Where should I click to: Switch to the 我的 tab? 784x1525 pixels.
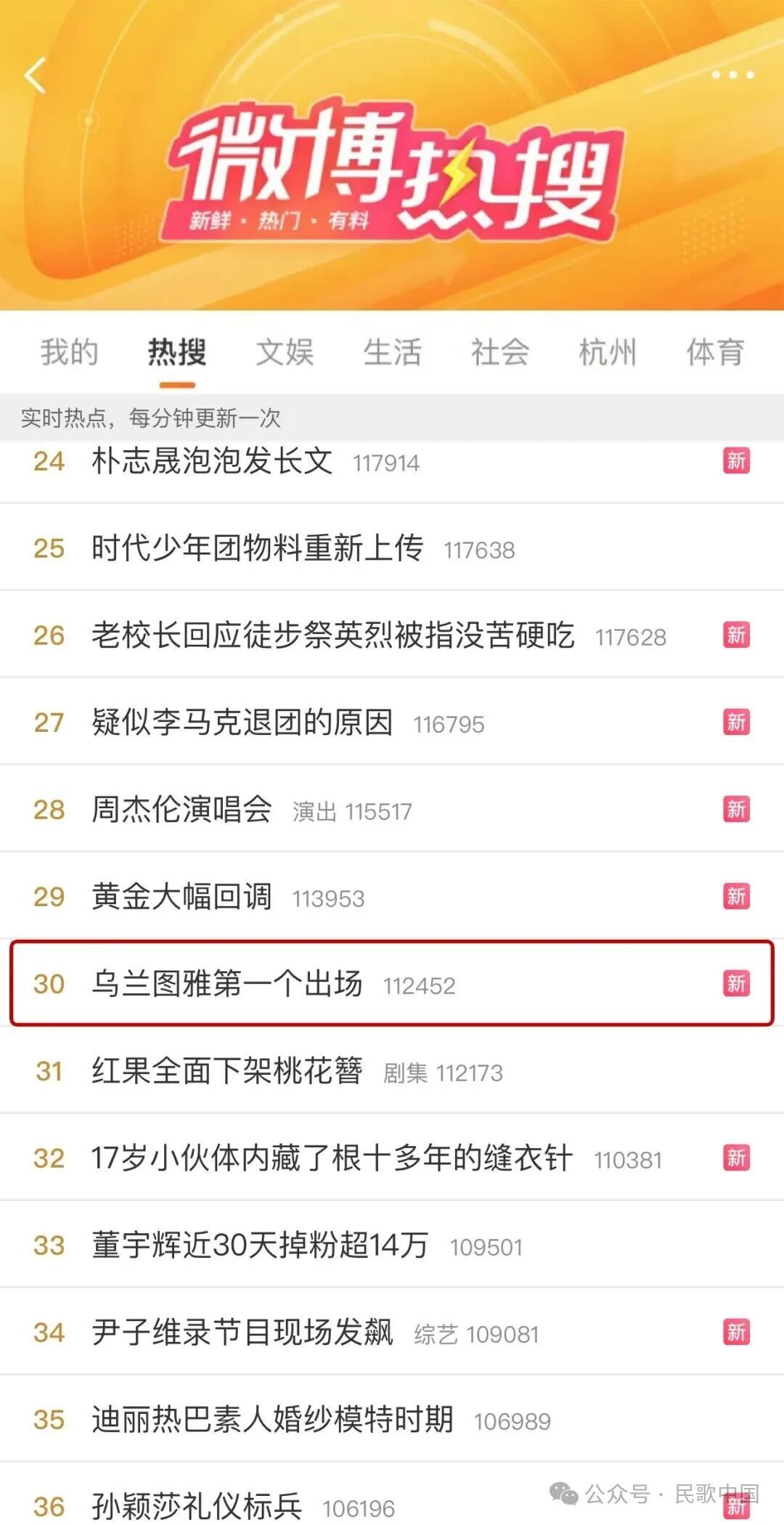69,352
